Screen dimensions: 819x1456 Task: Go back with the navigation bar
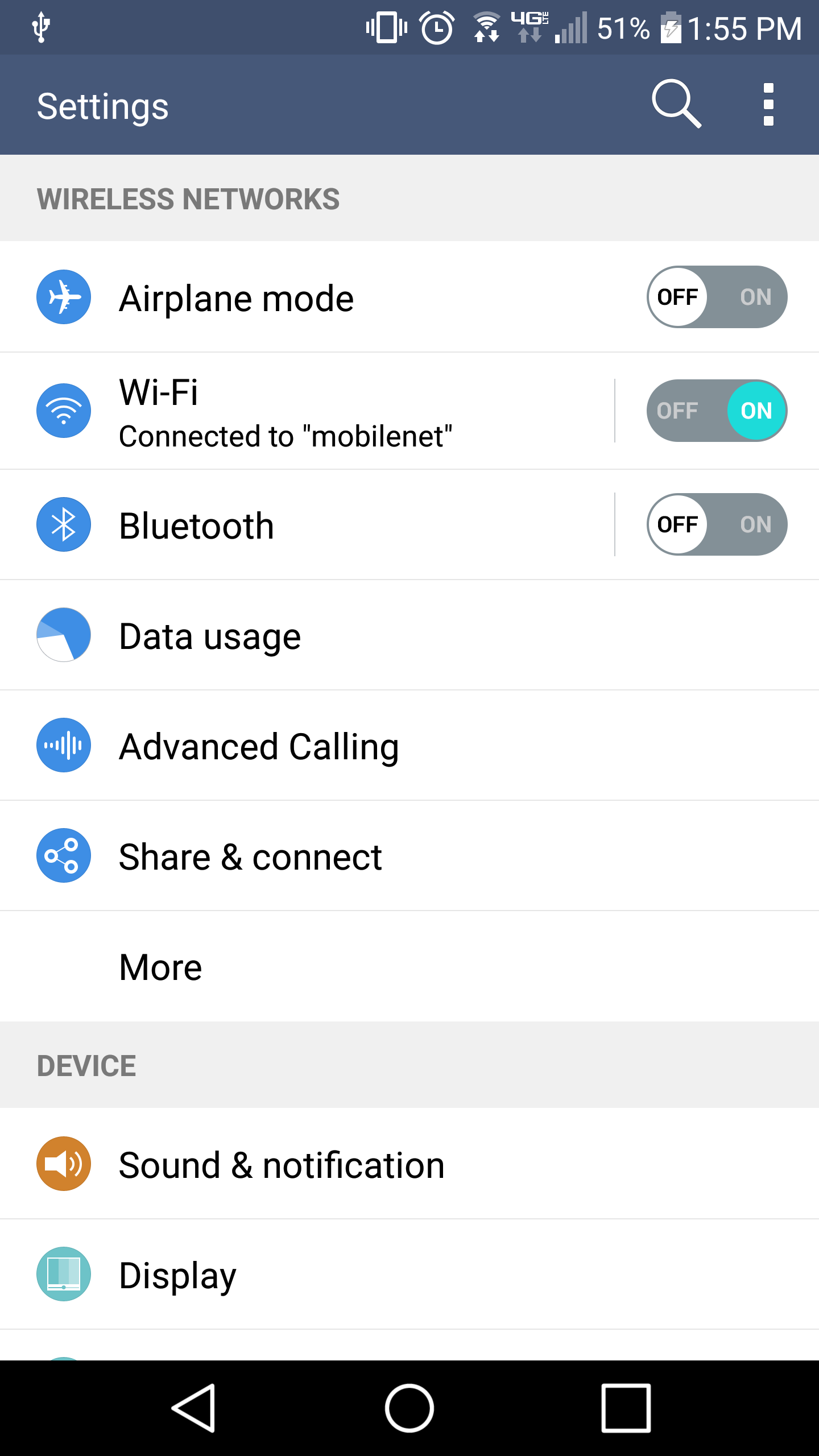(194, 1408)
